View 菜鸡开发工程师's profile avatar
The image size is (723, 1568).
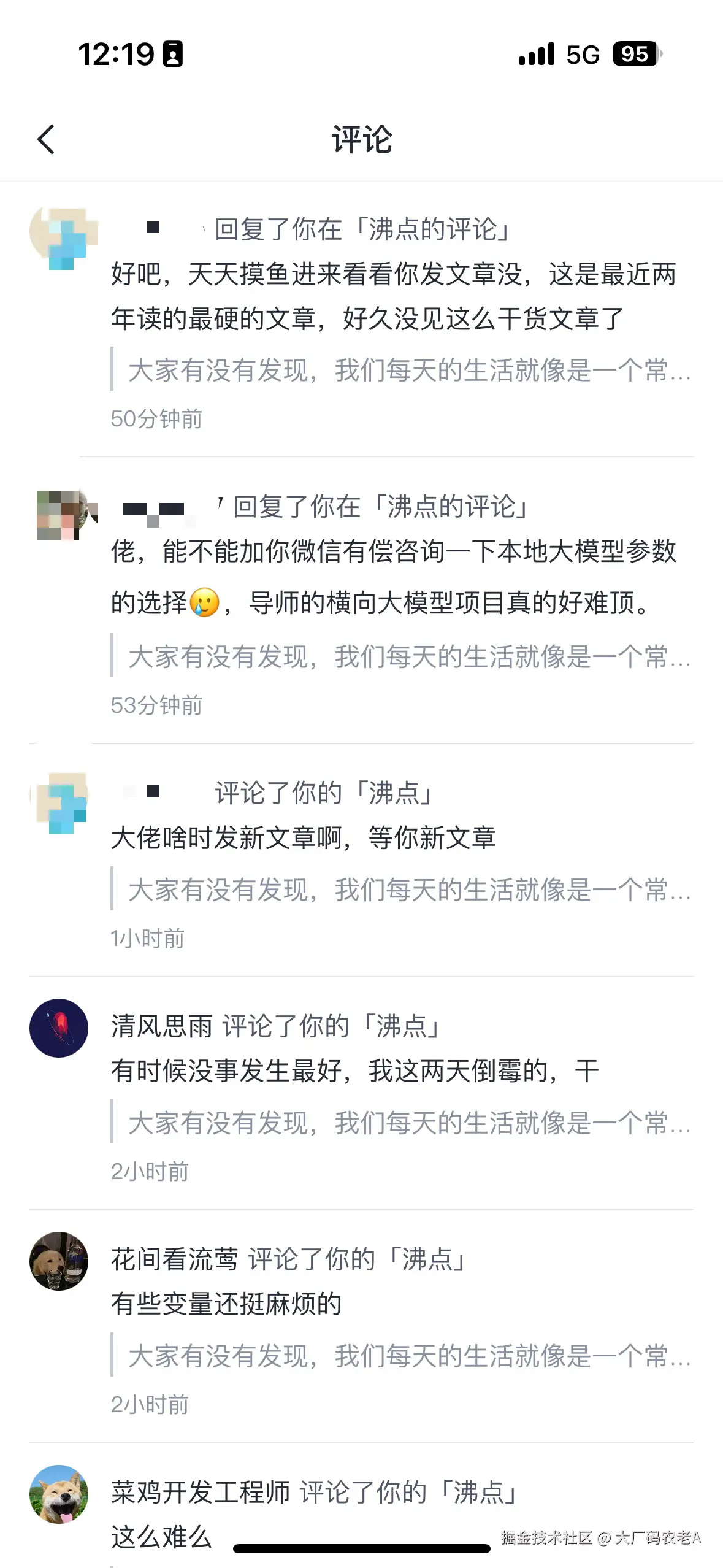coord(59,1494)
